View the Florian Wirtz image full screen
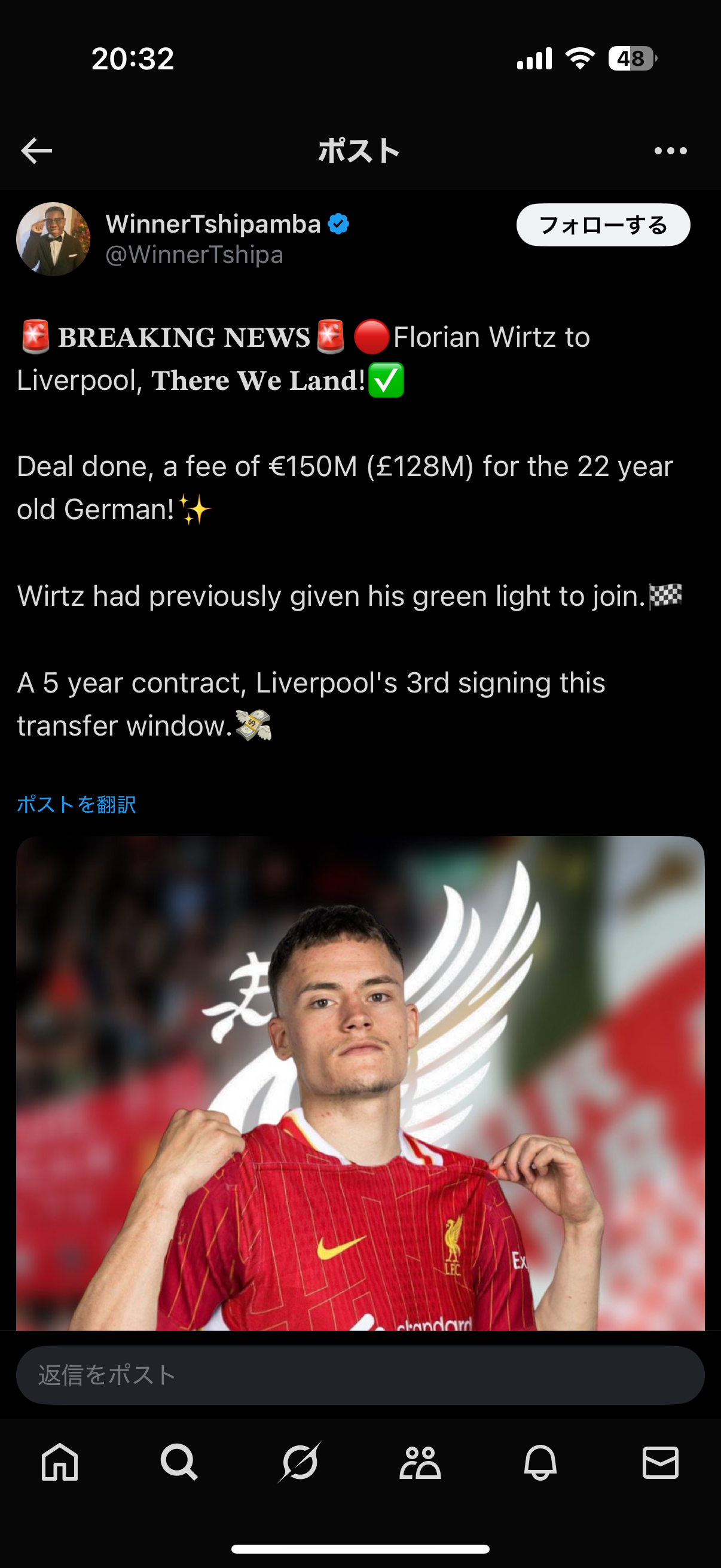The image size is (721, 1568). 360,1084
